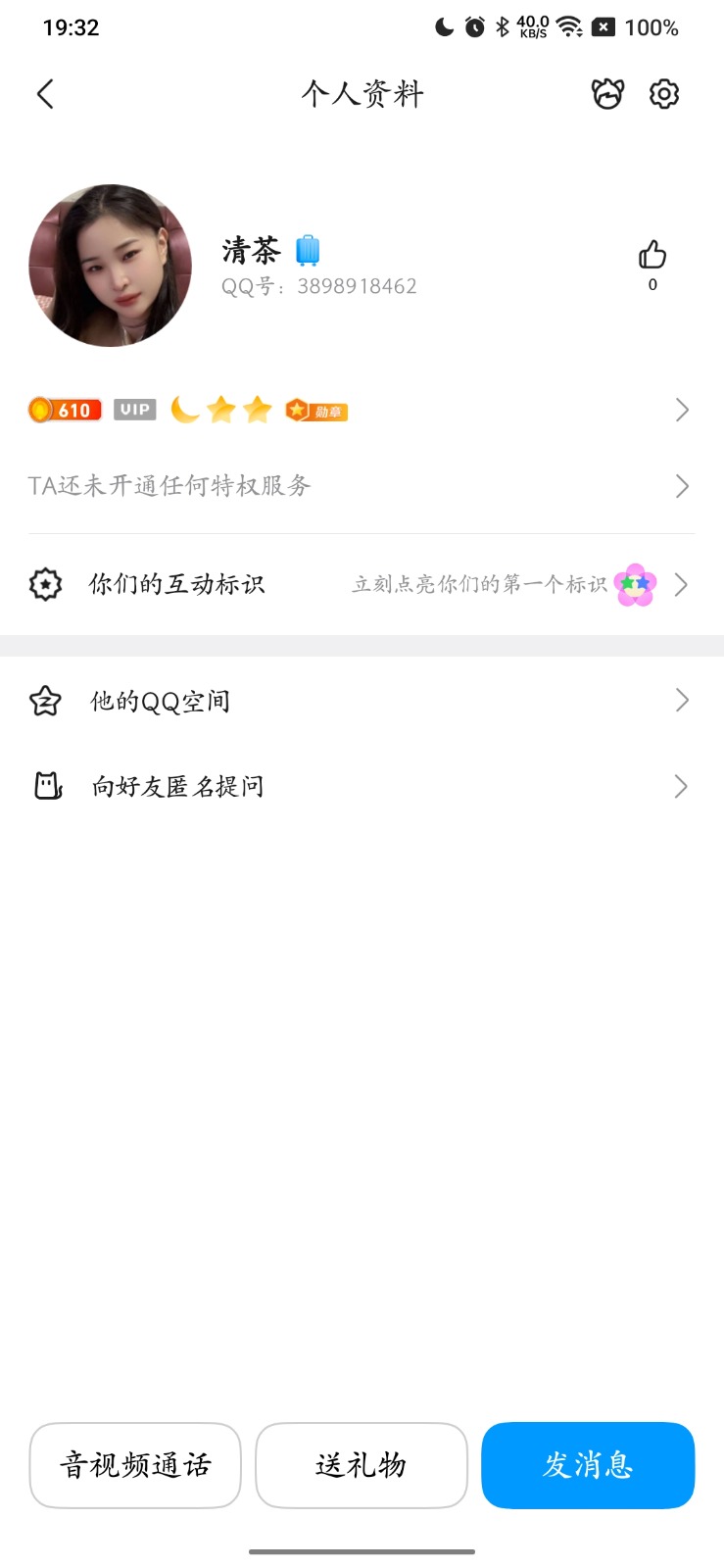This screenshot has width=724, height=1568.
Task: Expand the badges row chevron
Action: (x=683, y=410)
